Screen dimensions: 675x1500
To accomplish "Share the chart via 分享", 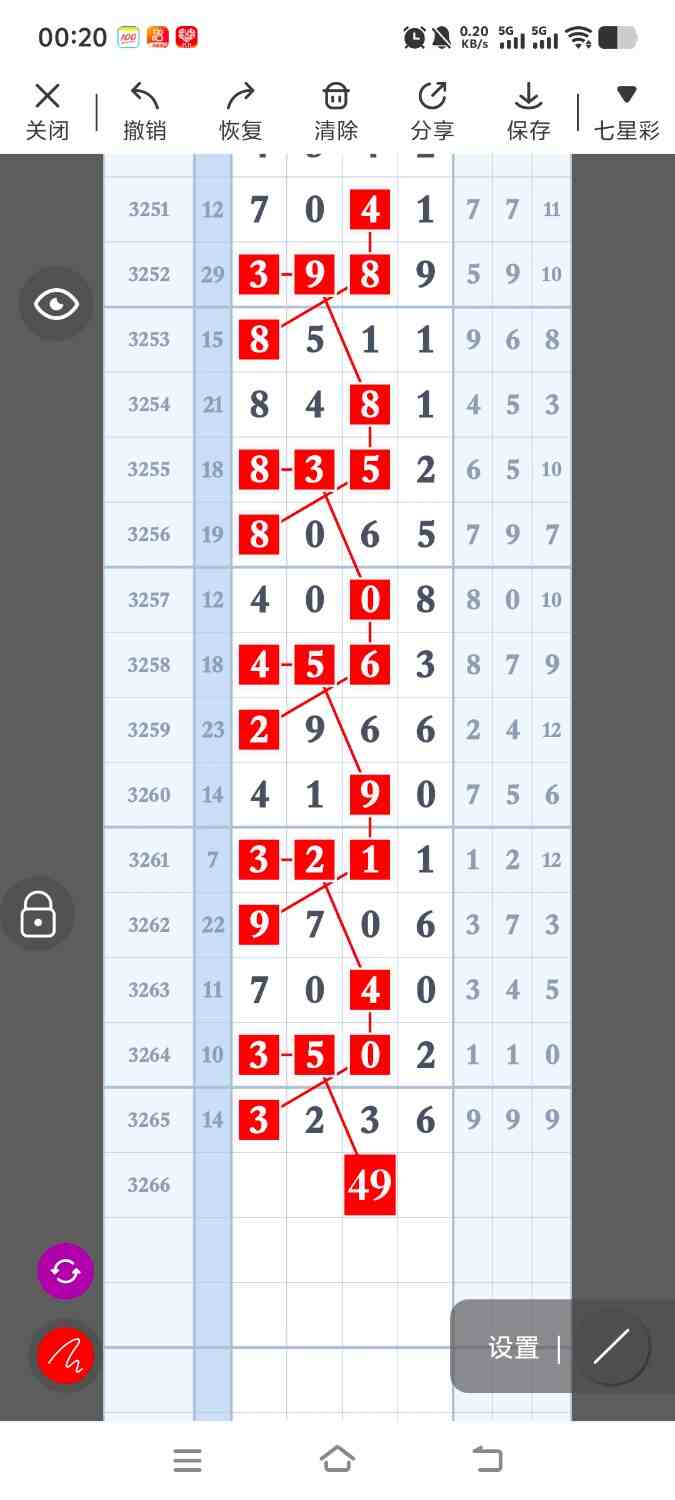I will [432, 110].
